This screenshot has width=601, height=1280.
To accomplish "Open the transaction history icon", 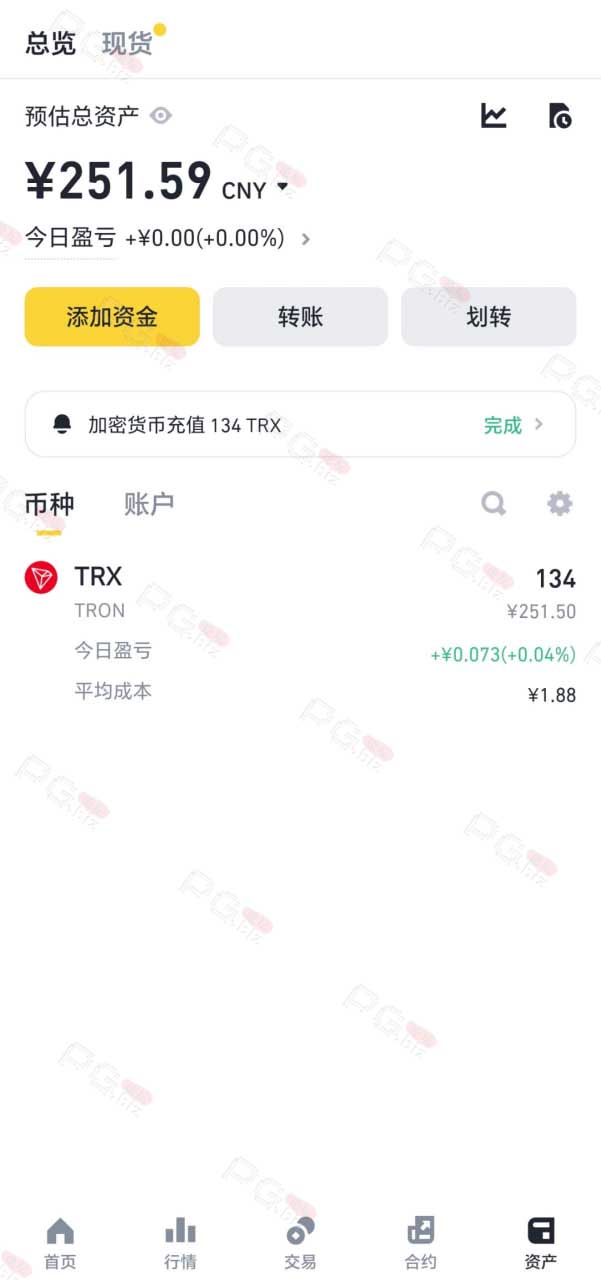I will click(x=560, y=116).
